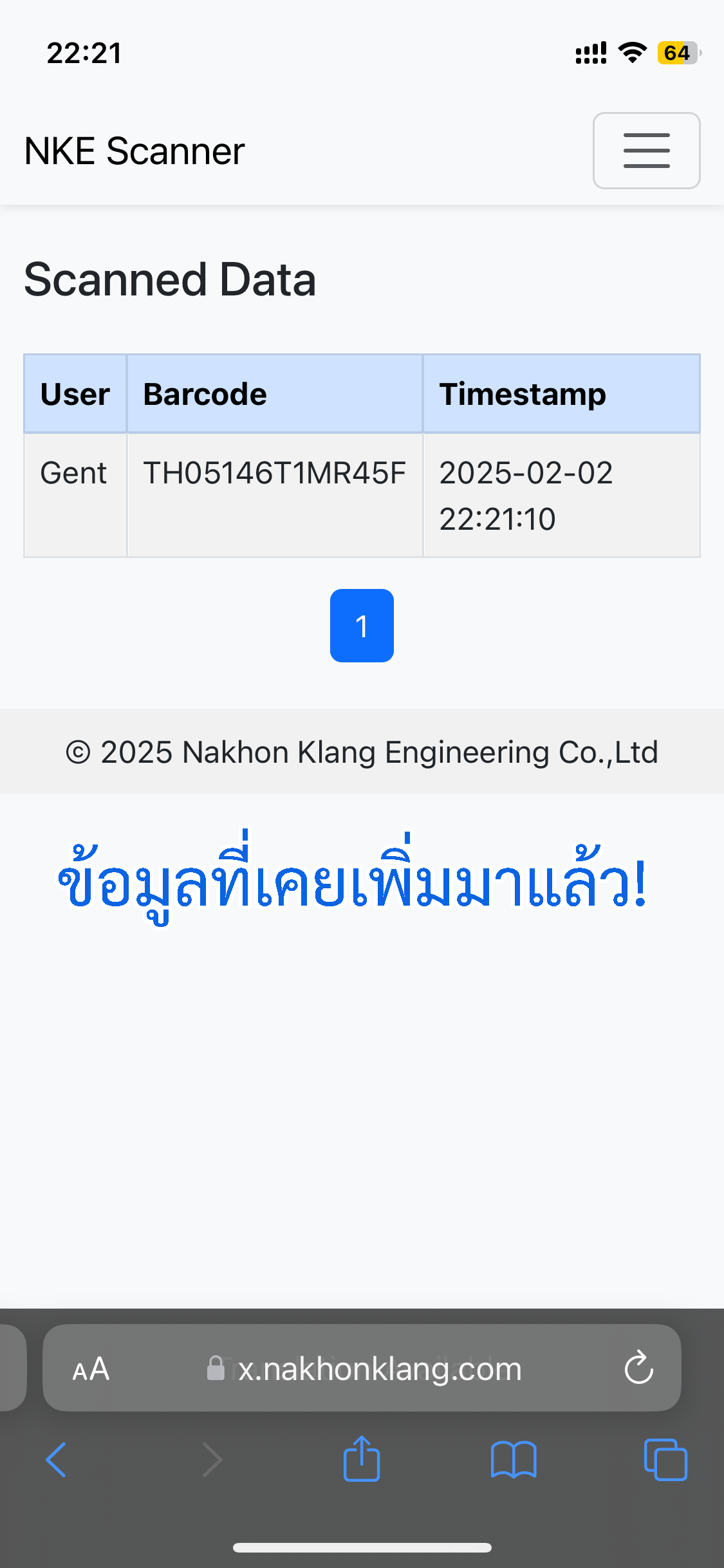Open Safari bookmarks
724x1568 pixels.
click(513, 1460)
